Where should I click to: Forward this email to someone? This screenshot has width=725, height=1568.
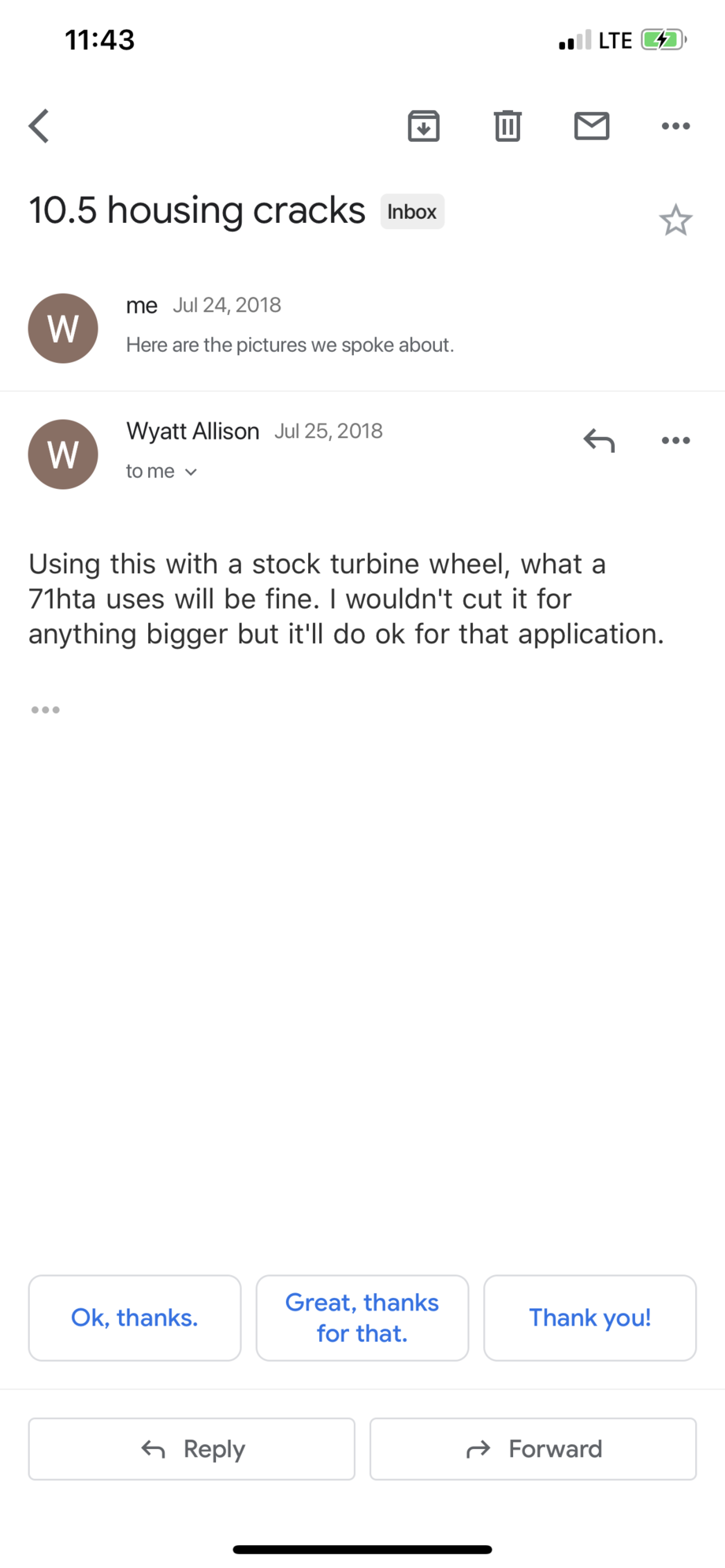click(533, 1449)
